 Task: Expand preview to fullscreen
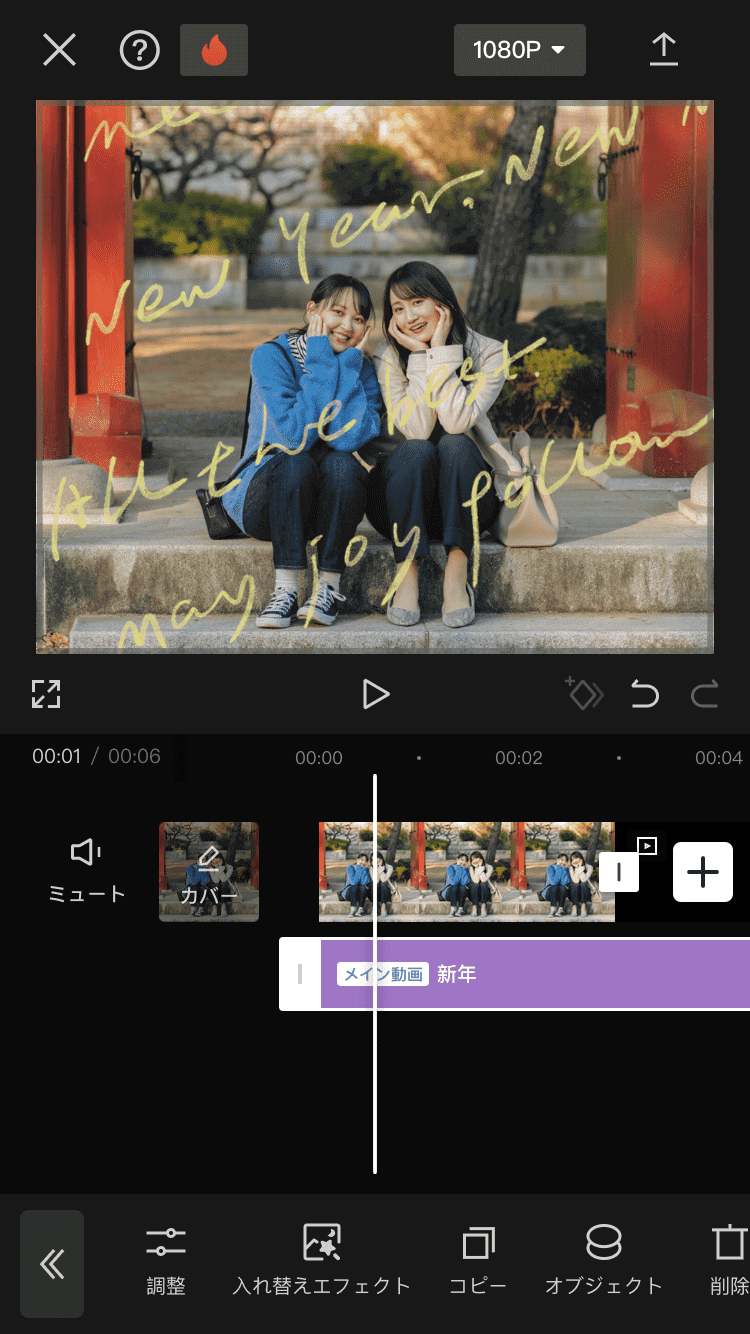[x=46, y=694]
